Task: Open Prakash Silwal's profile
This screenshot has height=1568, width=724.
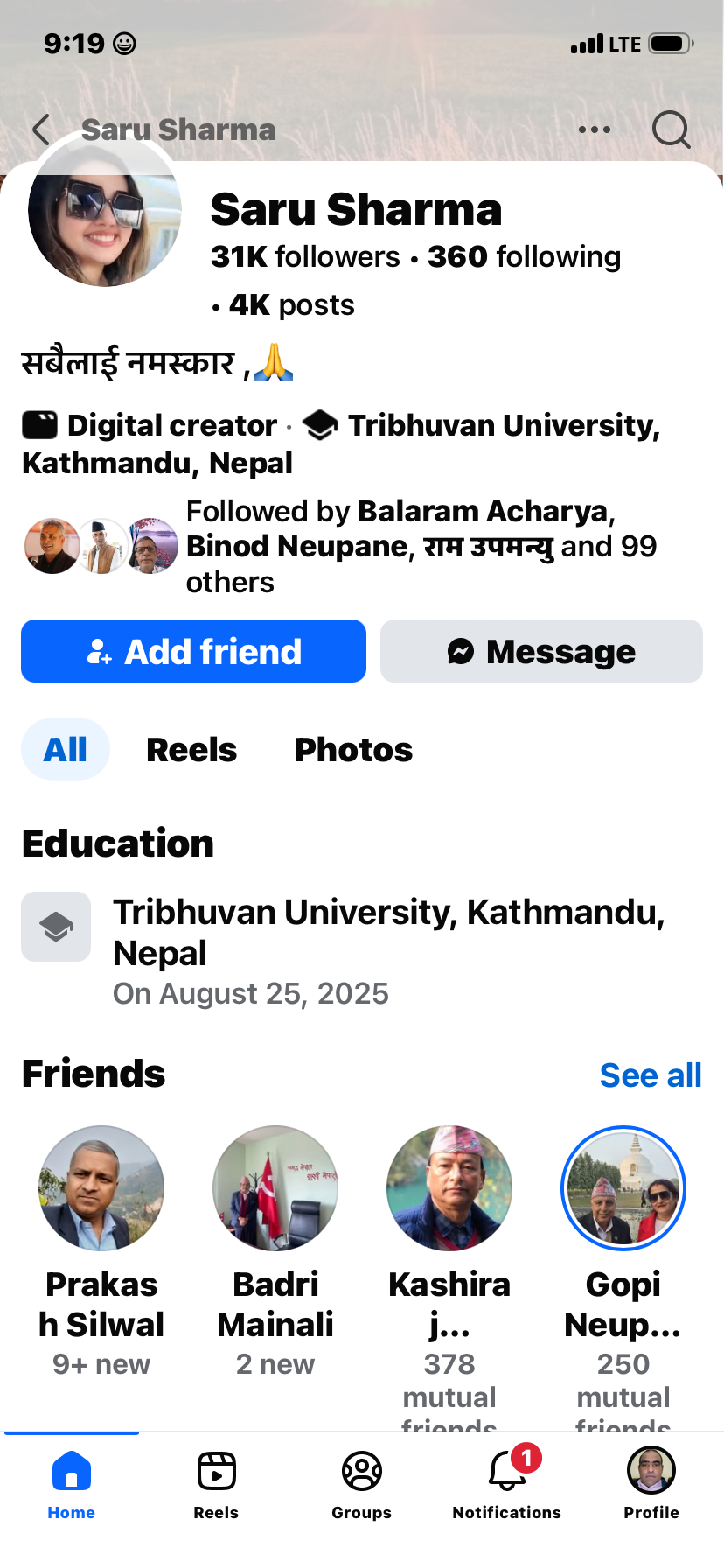Action: (x=101, y=1188)
